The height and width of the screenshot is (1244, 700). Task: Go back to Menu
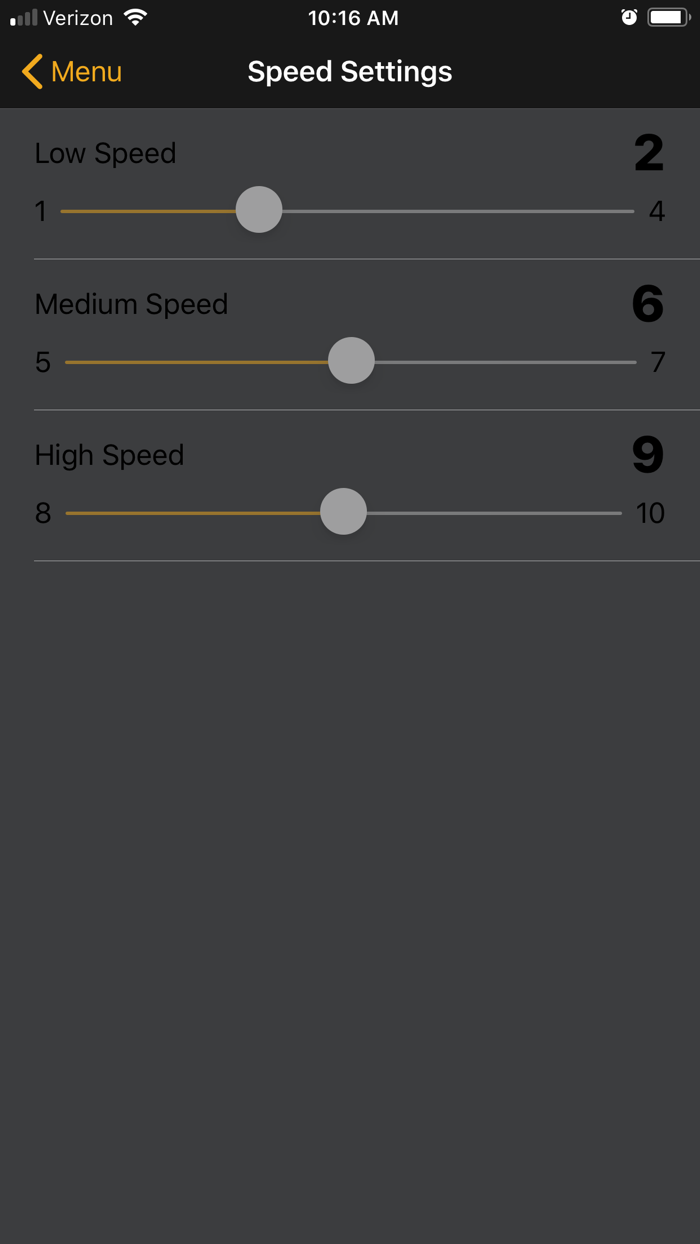[71, 72]
